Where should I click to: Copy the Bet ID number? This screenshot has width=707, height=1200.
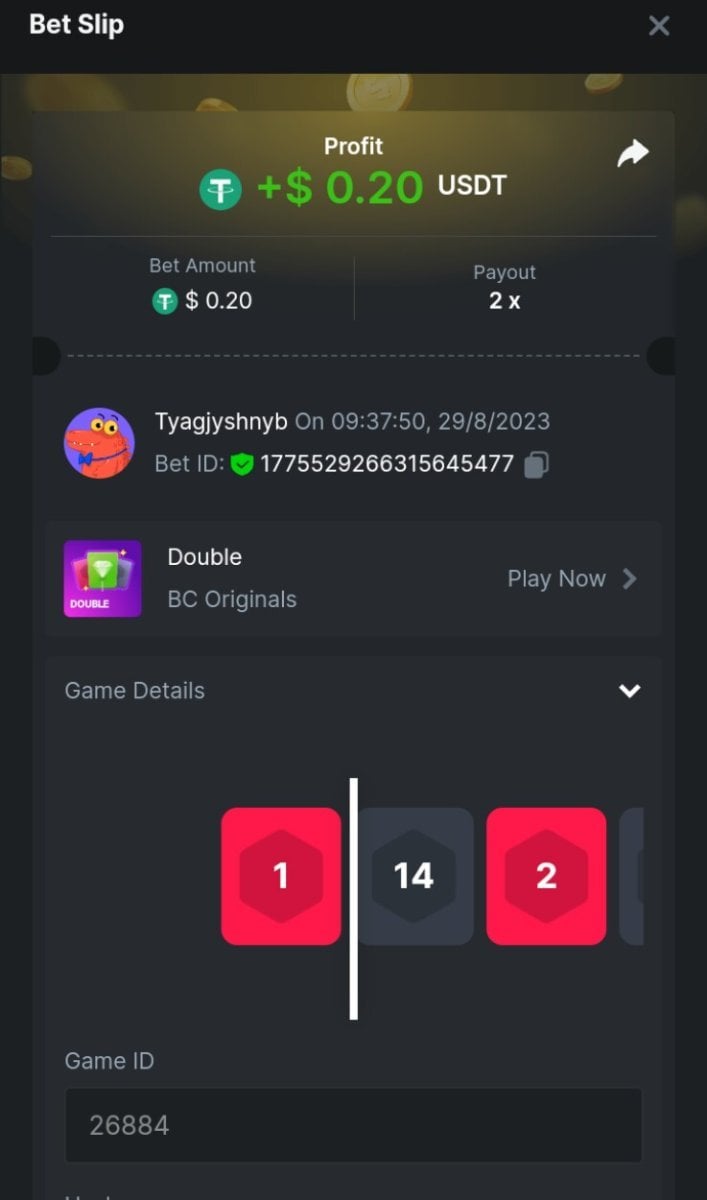537,465
